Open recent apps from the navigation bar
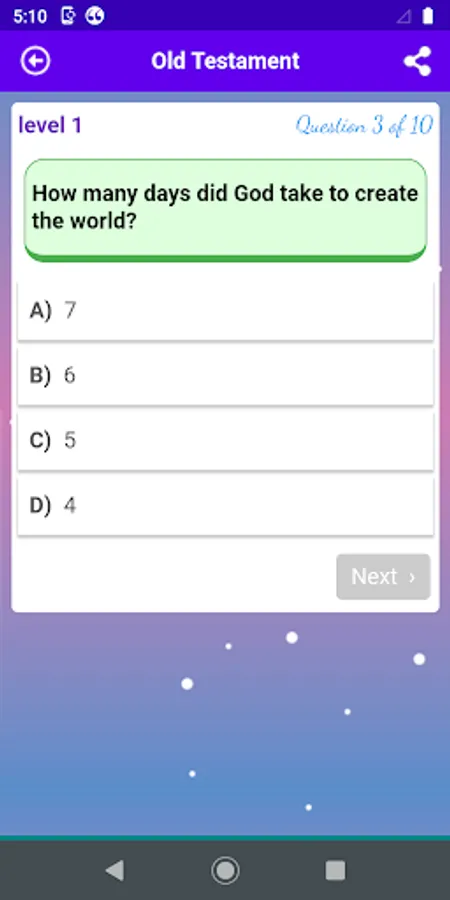450x900 pixels. click(x=335, y=870)
